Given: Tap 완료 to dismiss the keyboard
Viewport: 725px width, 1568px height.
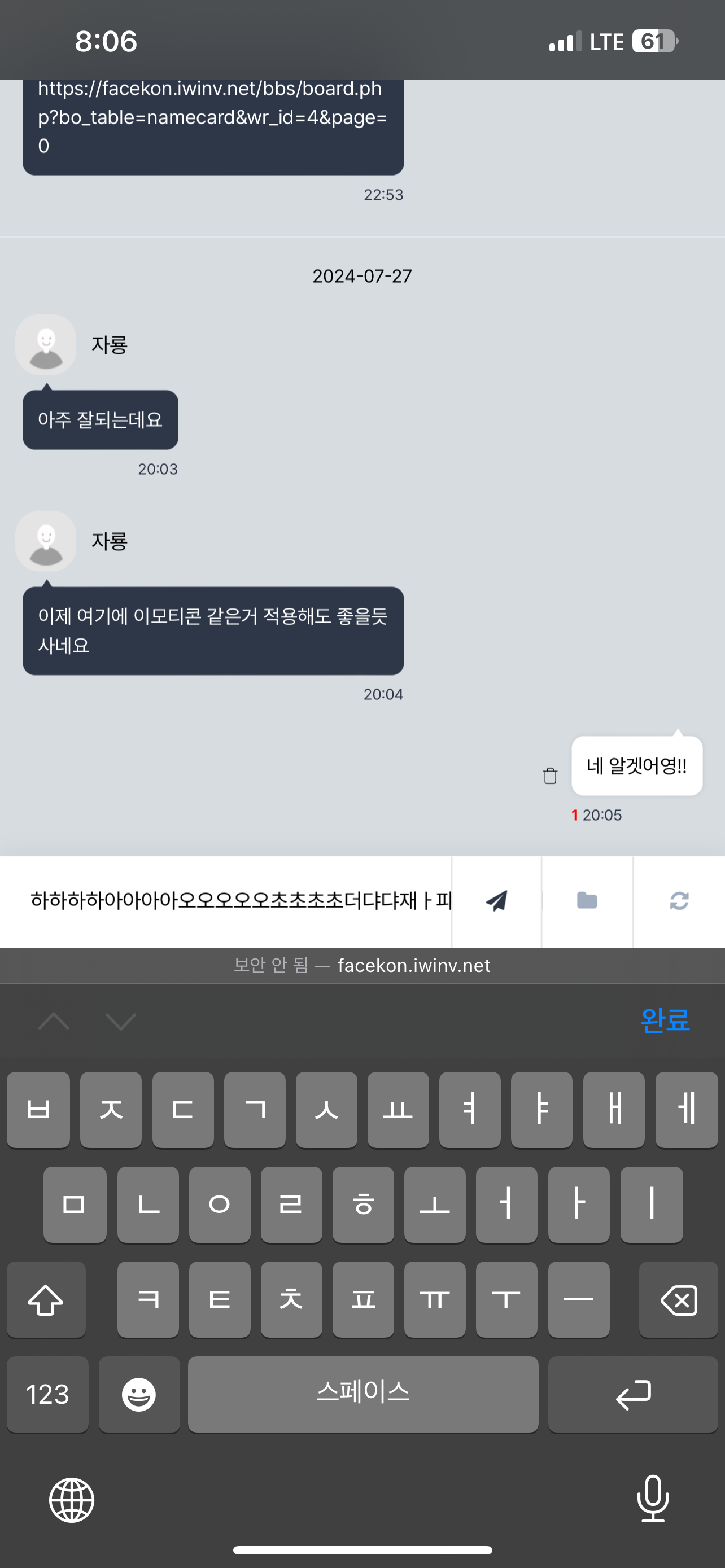Looking at the screenshot, I should click(665, 1020).
